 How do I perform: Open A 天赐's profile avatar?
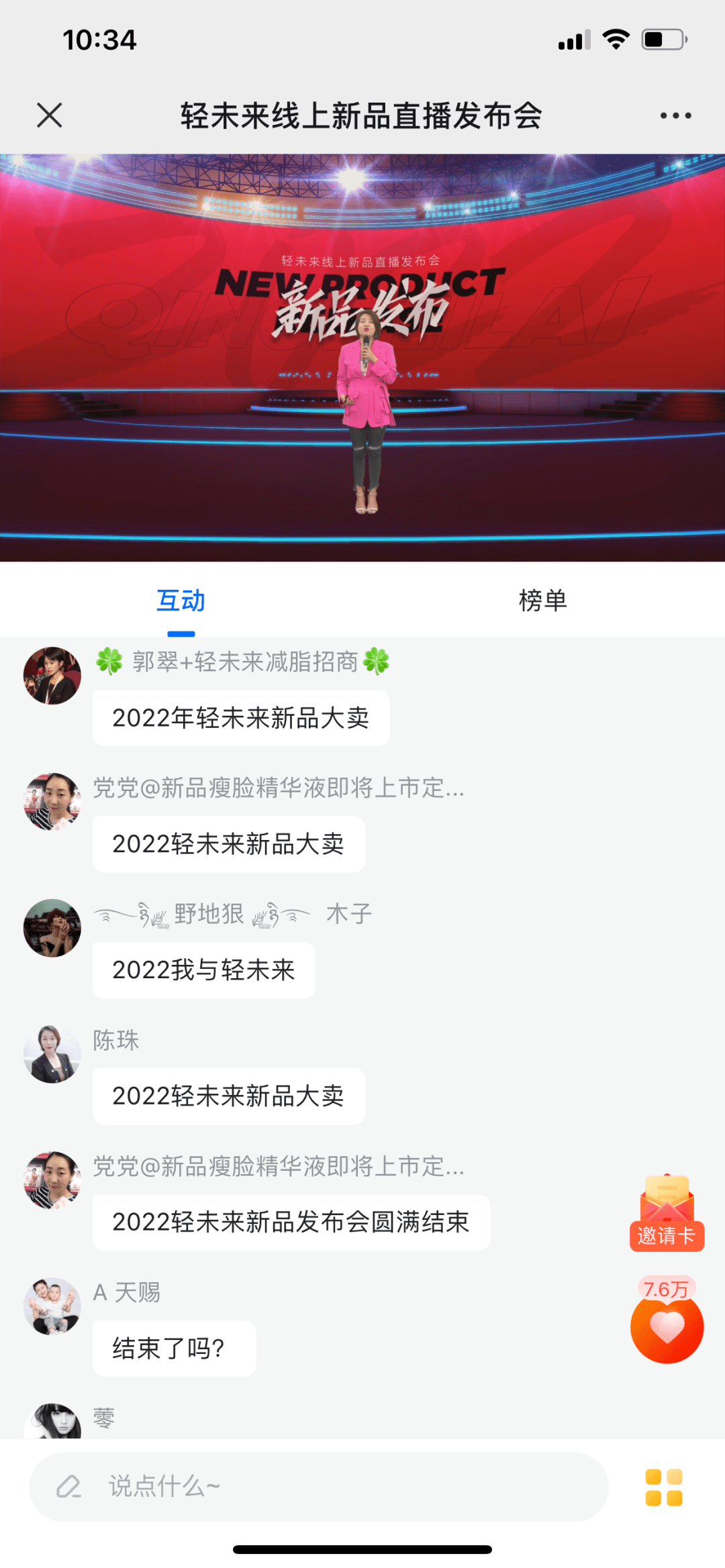tap(52, 1306)
